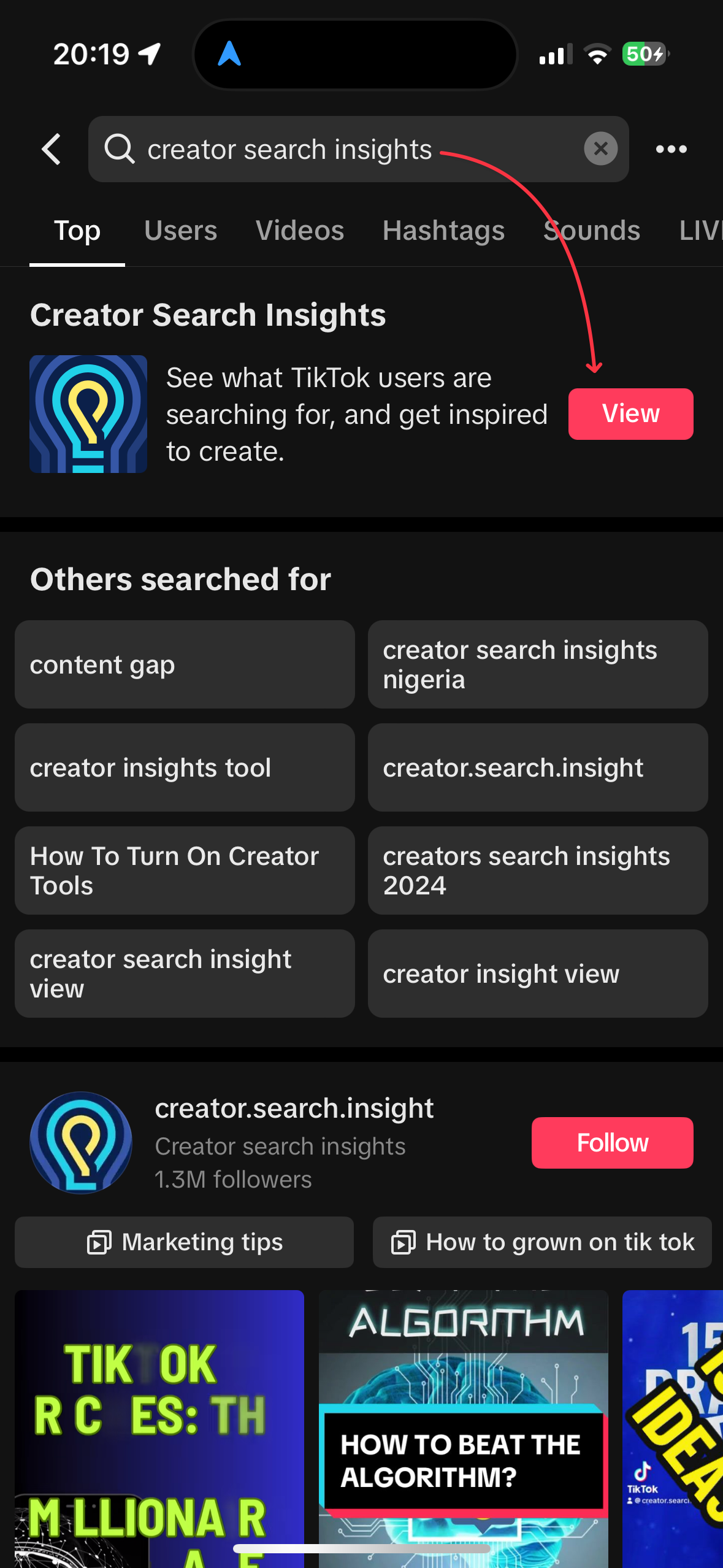Switch to the Hashtags tab

click(x=443, y=231)
